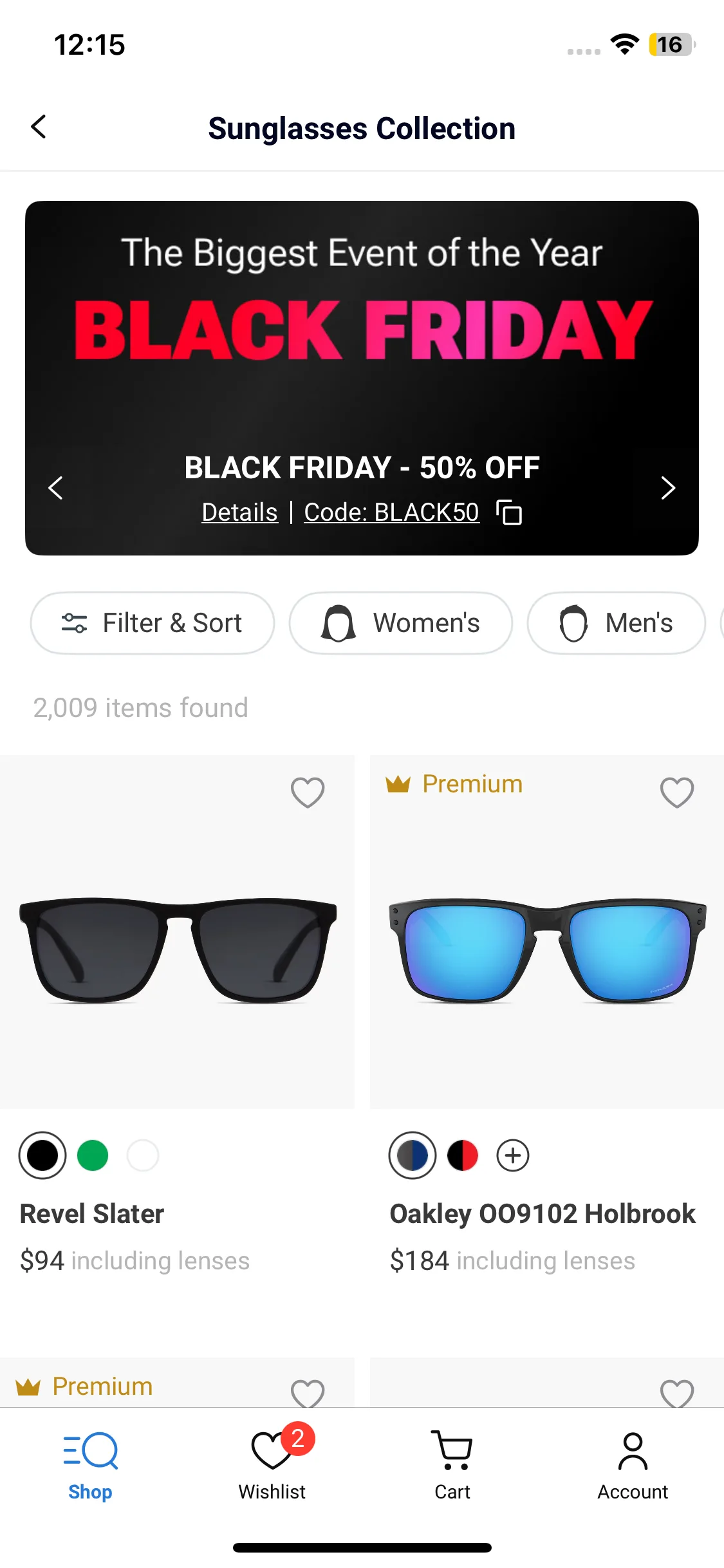The width and height of the screenshot is (724, 1568).
Task: Add Oakley Holbrook to wishlist
Action: point(676,792)
